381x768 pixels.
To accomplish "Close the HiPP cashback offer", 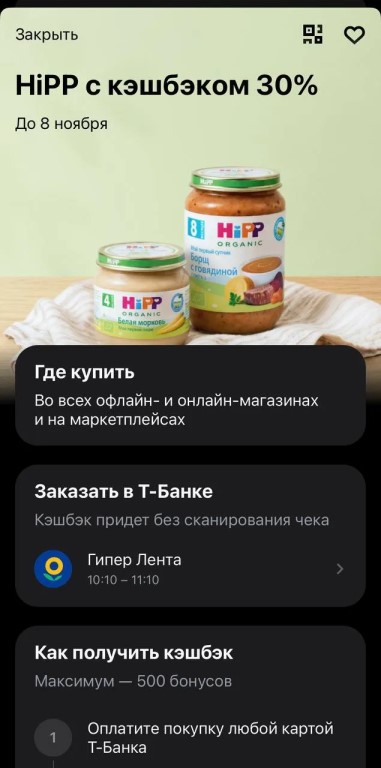I will pyautogui.click(x=47, y=35).
